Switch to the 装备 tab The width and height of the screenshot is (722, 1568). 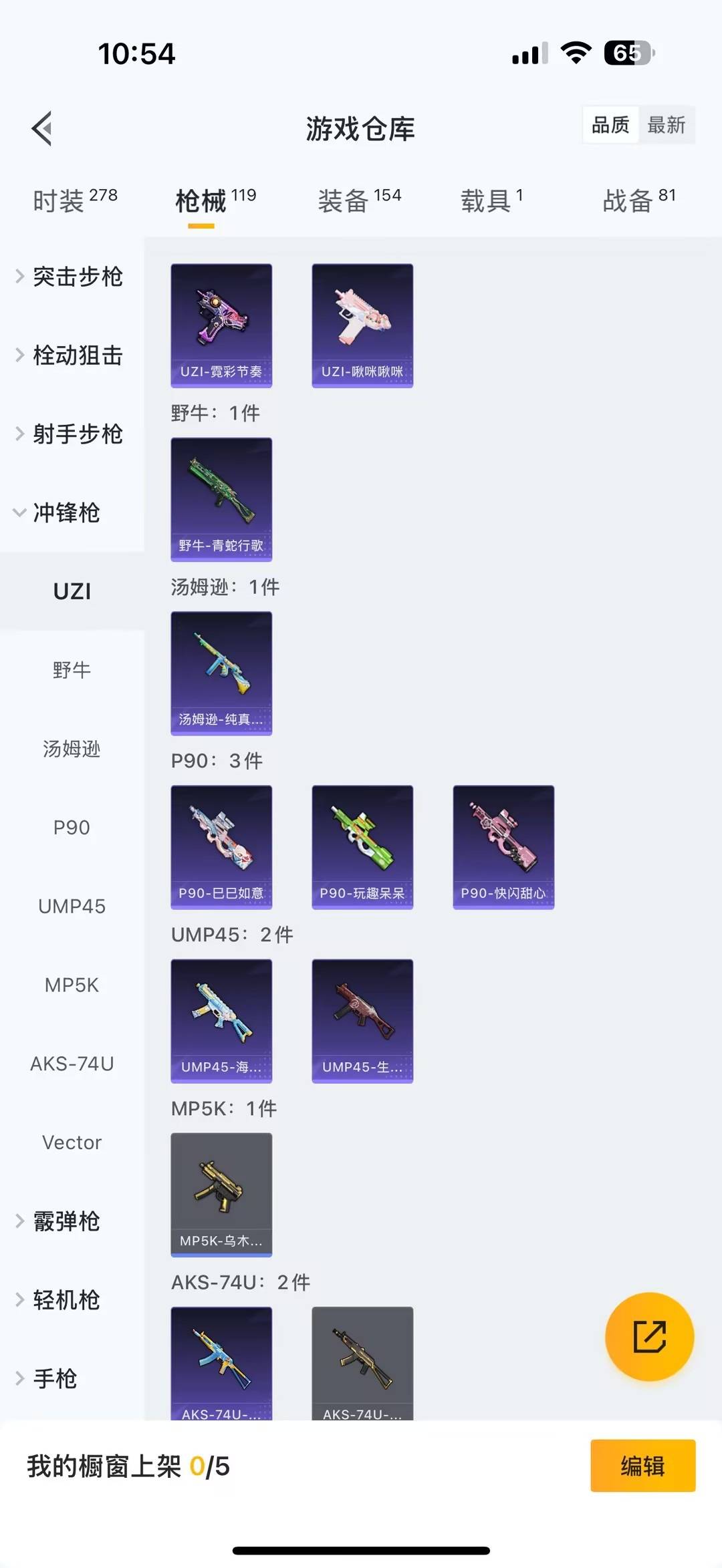[348, 200]
